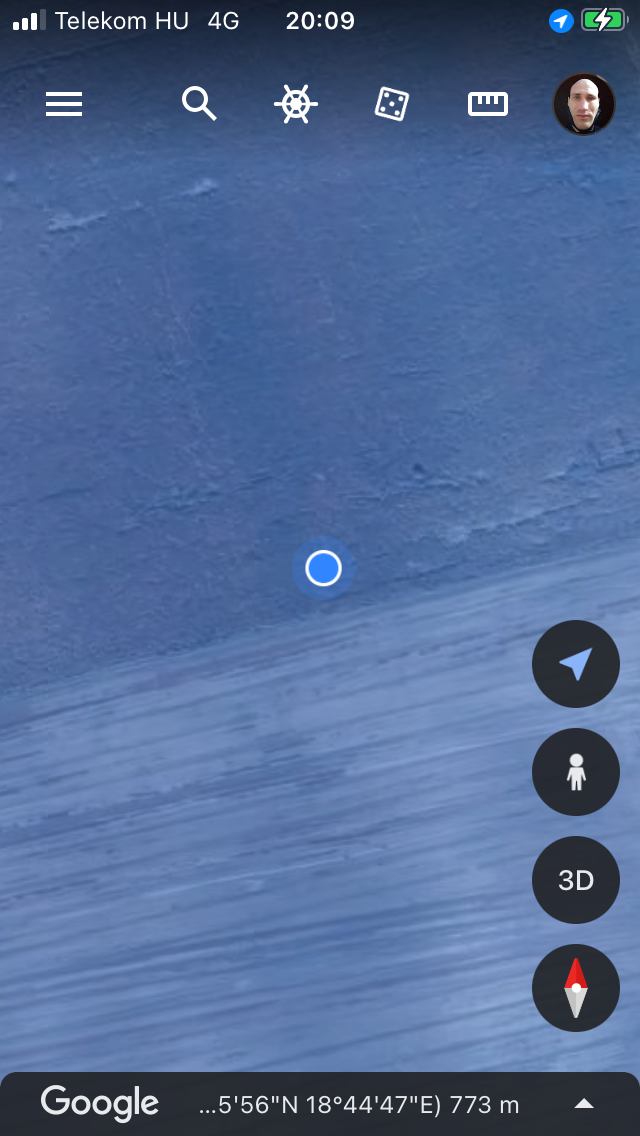This screenshot has height=1136, width=640.
Task: Expand the bottom coordinates panel
Action: coord(584,1104)
